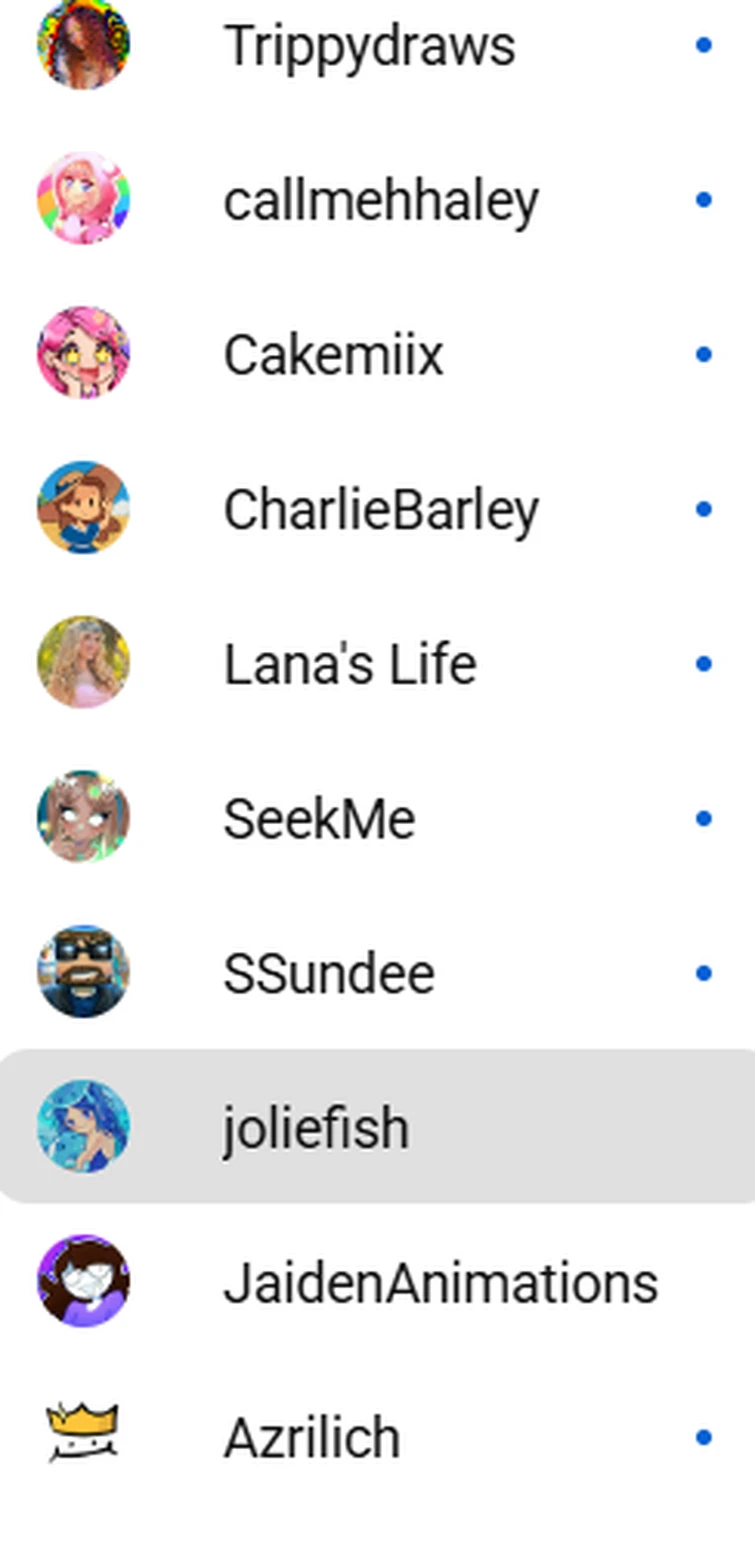755x1541 pixels.
Task: Click the joliefish blue-haired avatar
Action: pyautogui.click(x=84, y=1127)
